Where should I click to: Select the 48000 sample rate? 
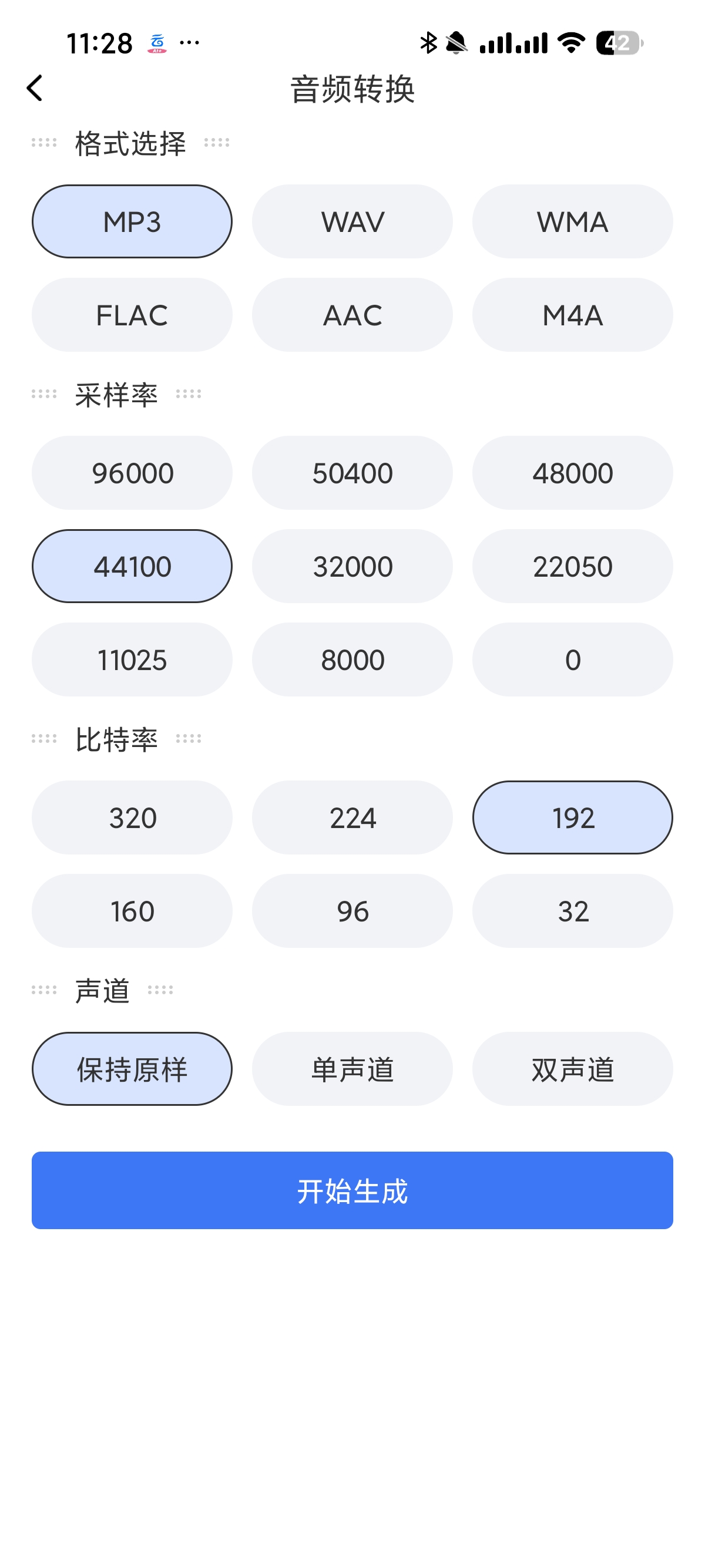[572, 473]
